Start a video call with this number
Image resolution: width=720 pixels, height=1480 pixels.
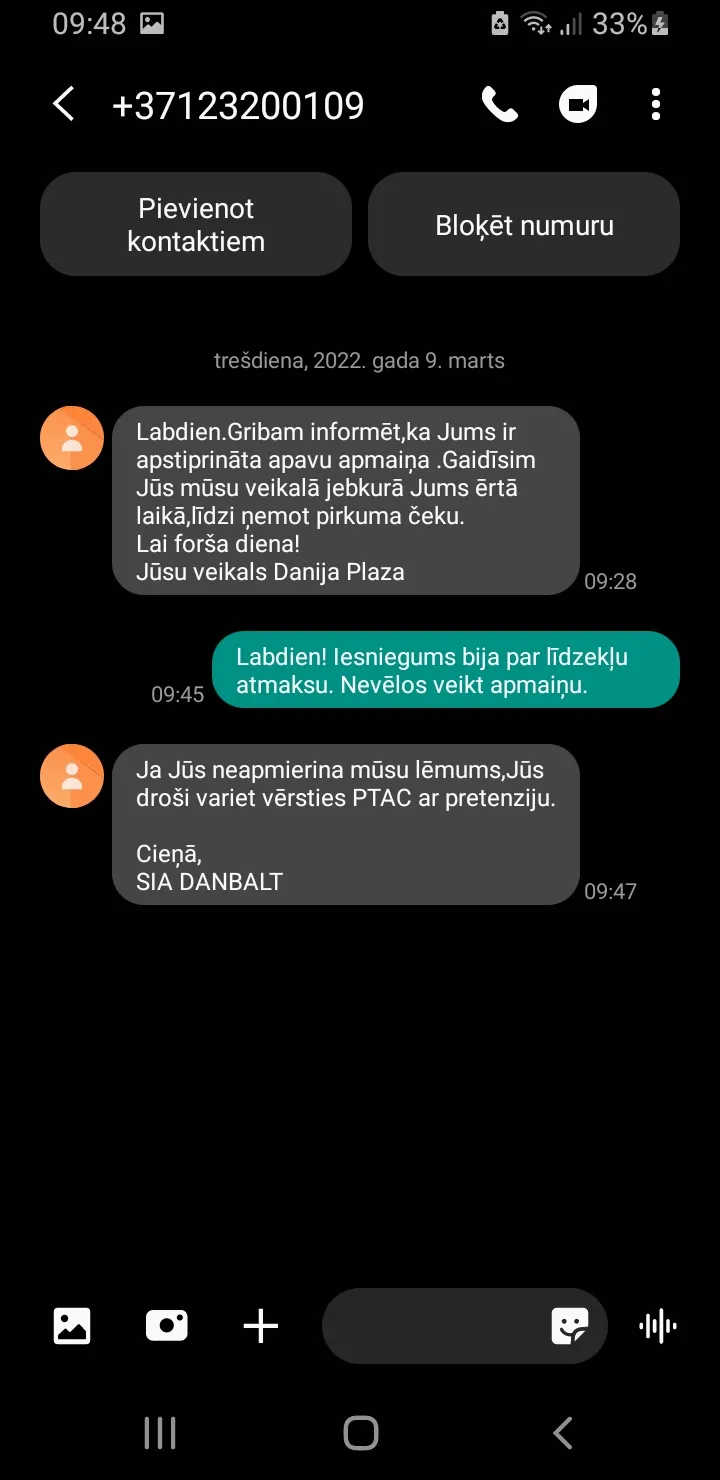click(578, 104)
